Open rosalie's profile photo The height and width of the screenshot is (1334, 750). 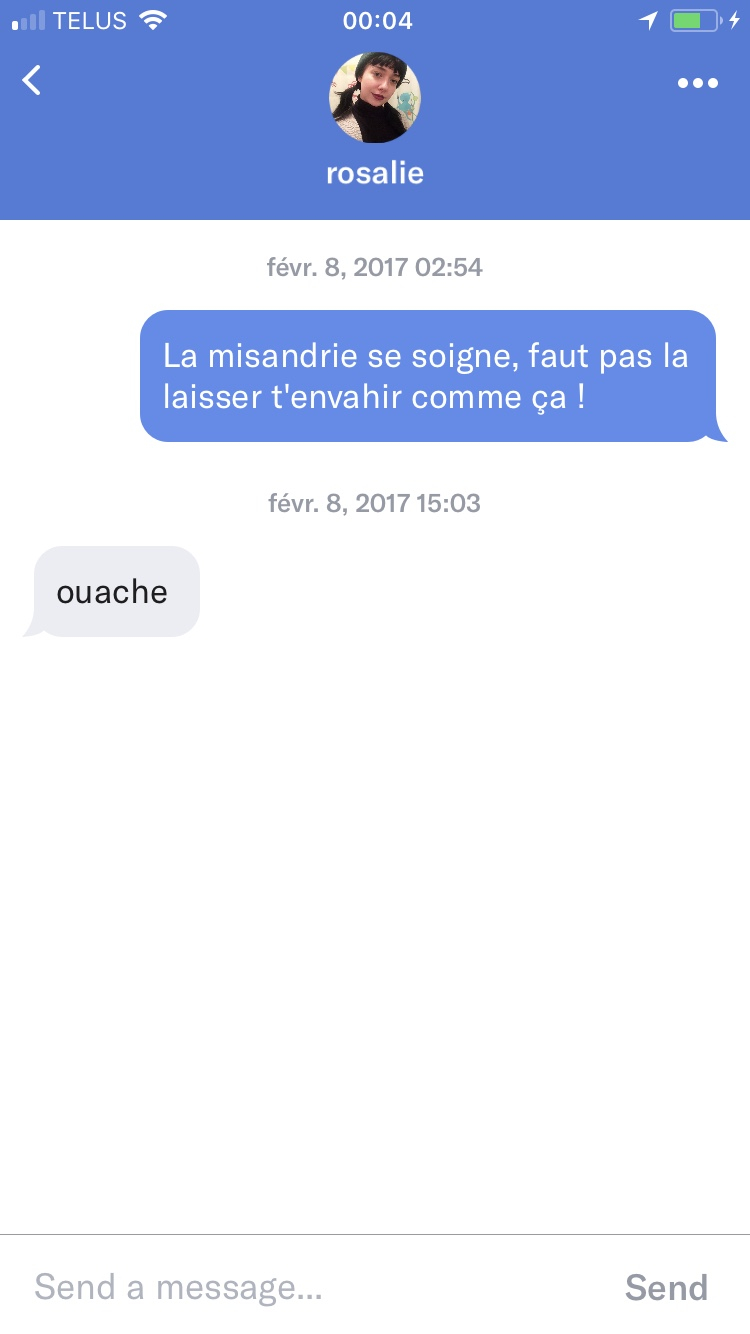[375, 97]
